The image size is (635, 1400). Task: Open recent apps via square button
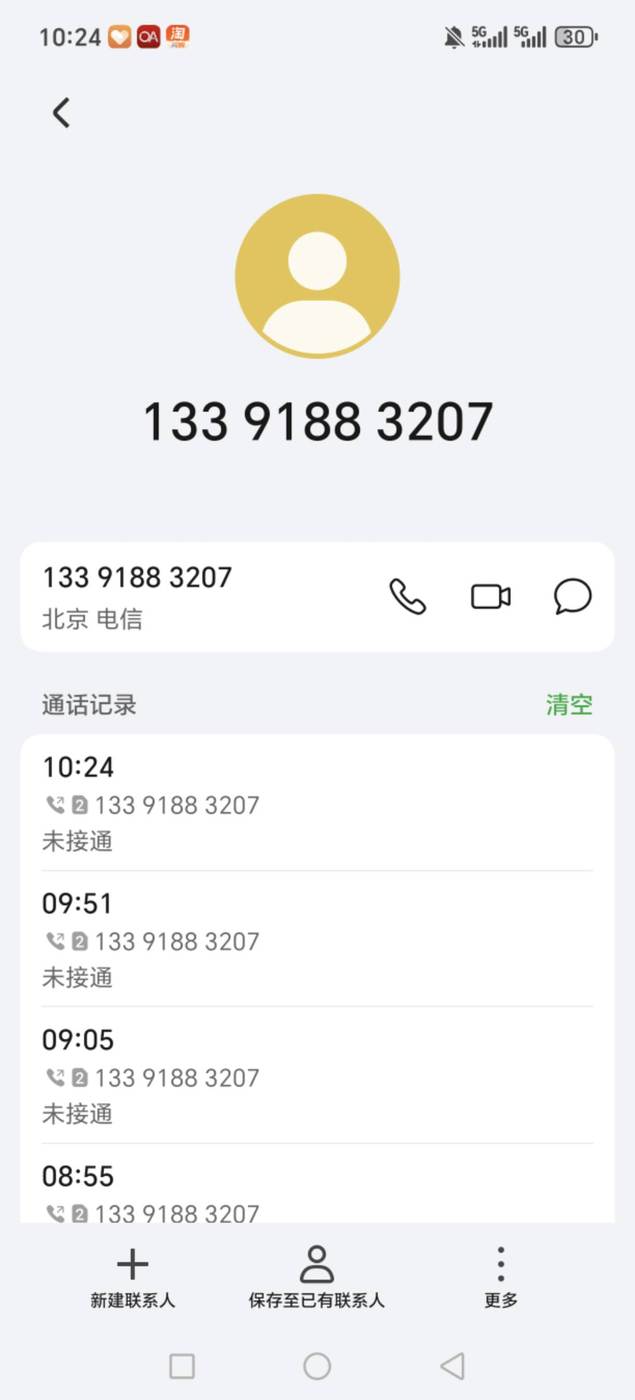tap(182, 1366)
